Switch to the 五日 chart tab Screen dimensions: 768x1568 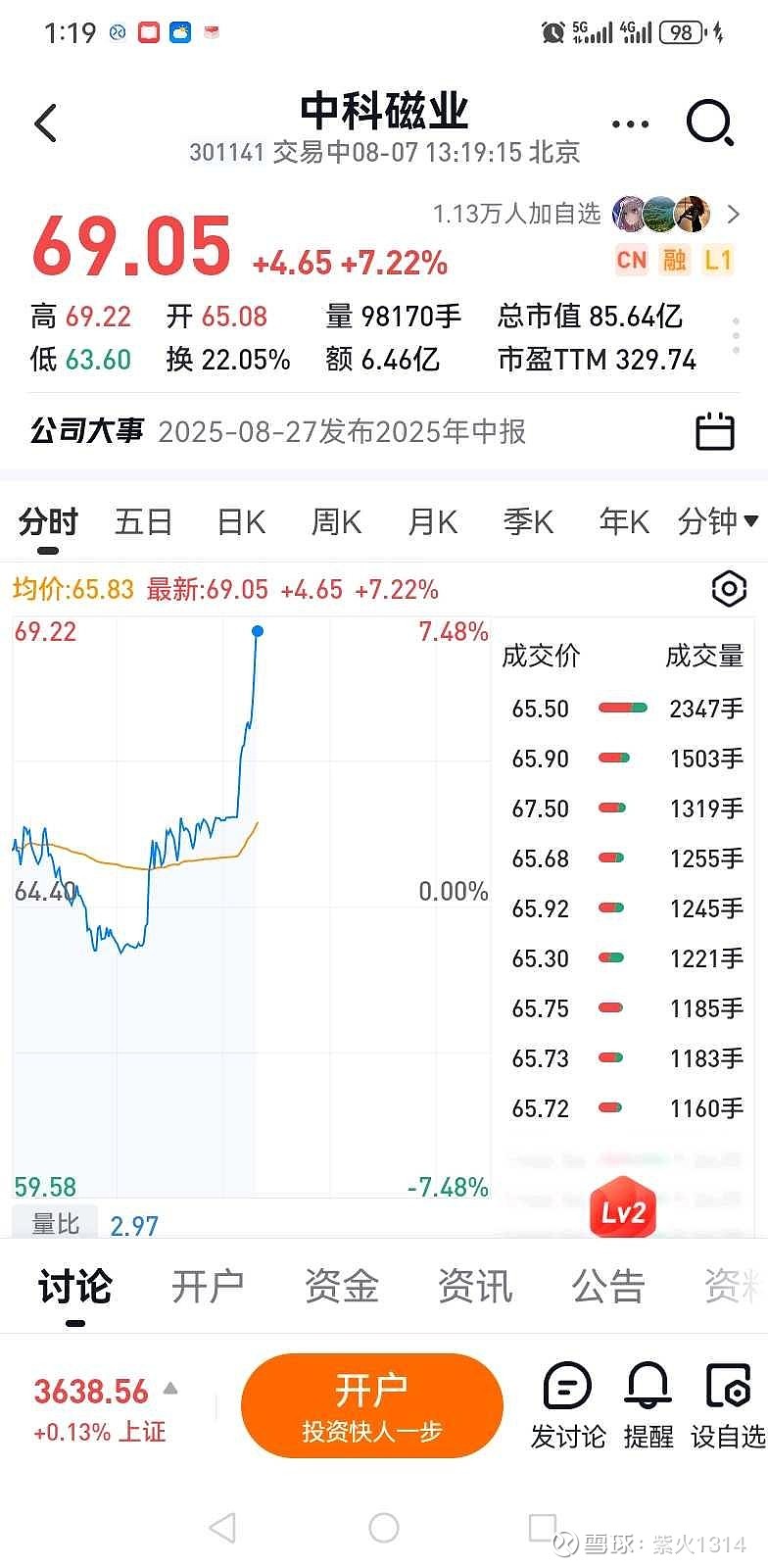pos(143,521)
